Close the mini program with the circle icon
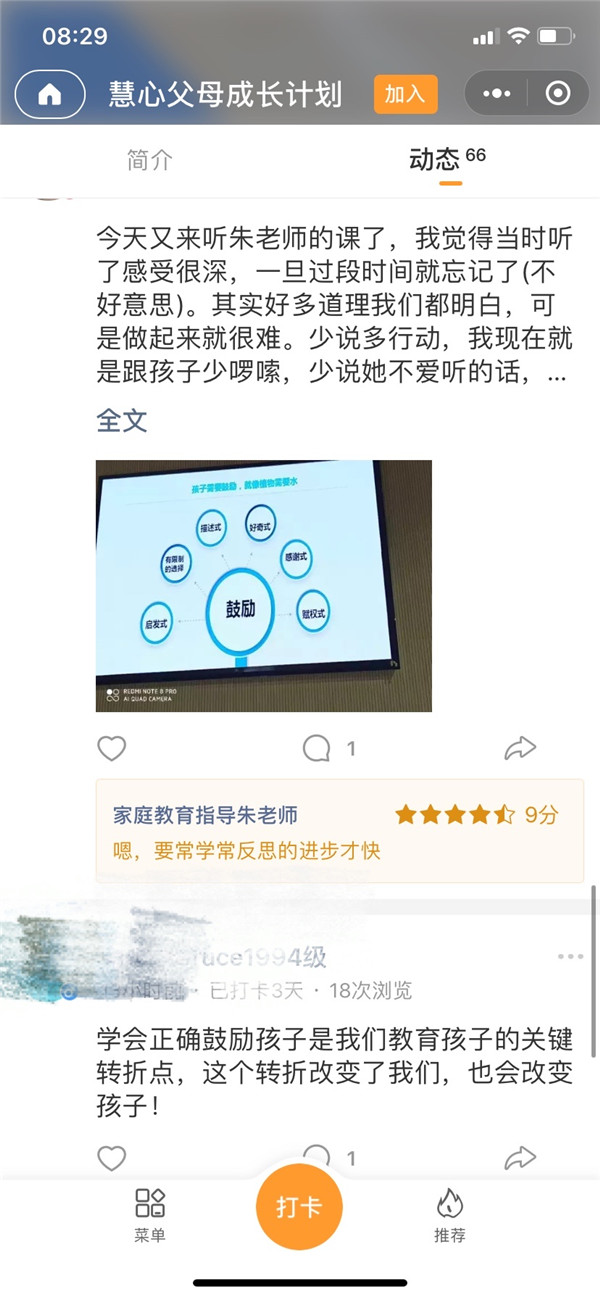This screenshot has height=1298, width=600. pos(558,94)
